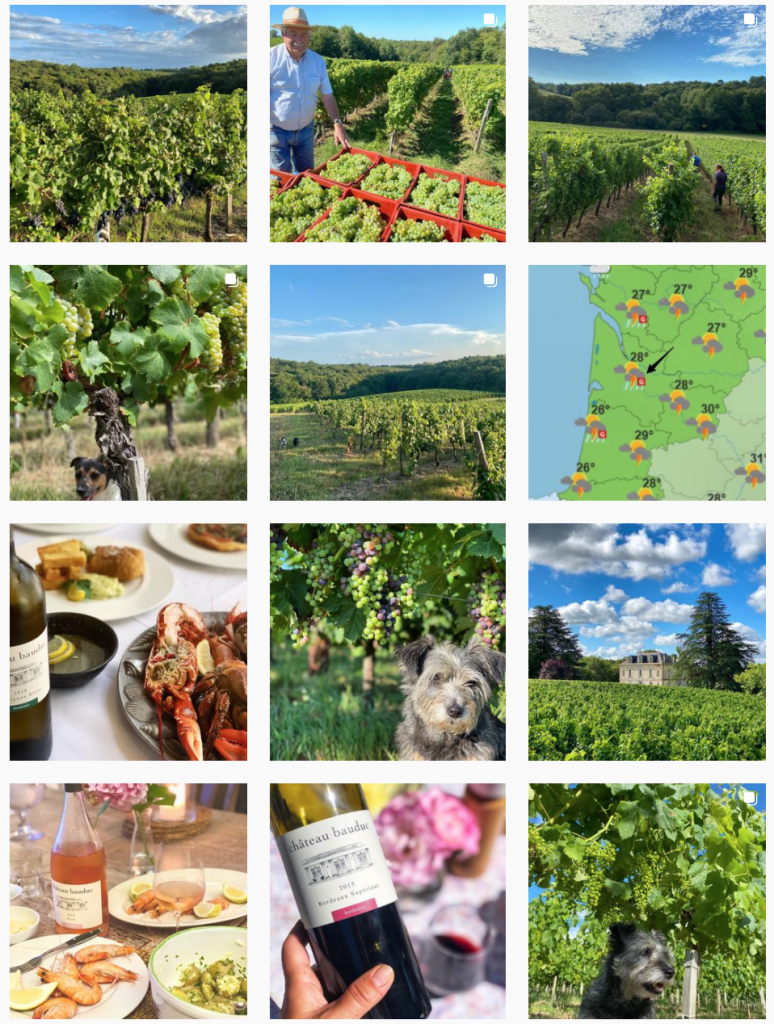This screenshot has width=774, height=1024.
Task: Open the rosé bottle with prawns post
Action: click(x=128, y=900)
